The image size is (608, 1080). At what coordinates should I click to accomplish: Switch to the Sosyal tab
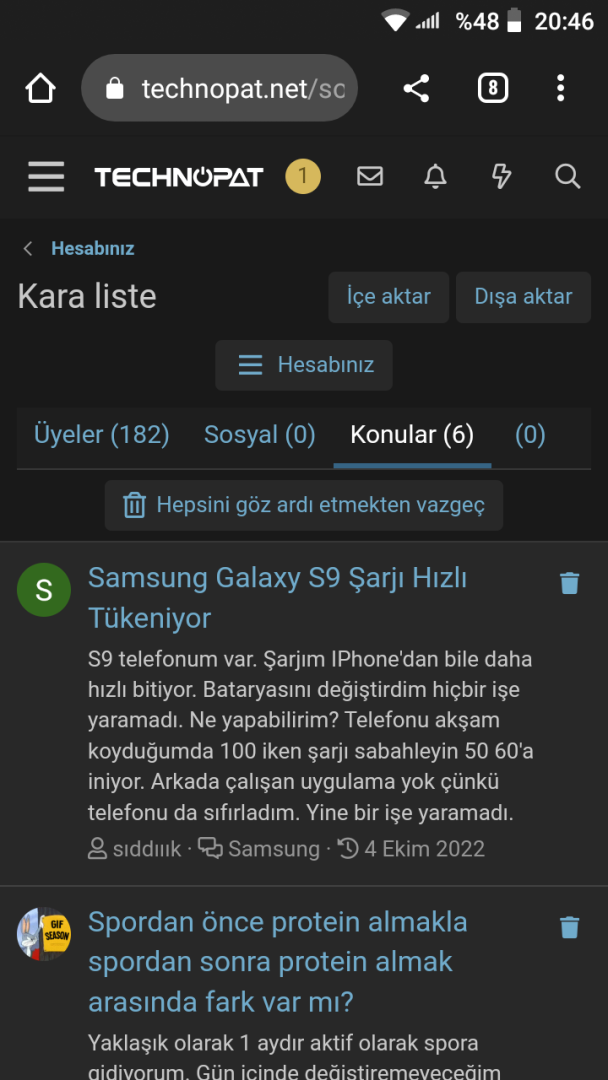point(259,435)
